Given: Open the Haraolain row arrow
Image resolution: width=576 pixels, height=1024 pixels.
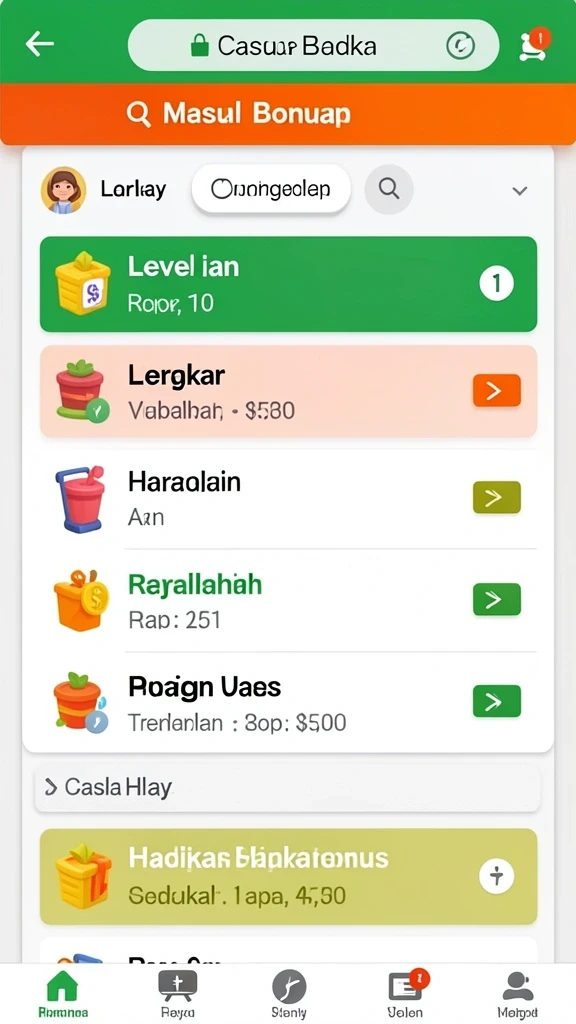Looking at the screenshot, I should click(x=496, y=498).
